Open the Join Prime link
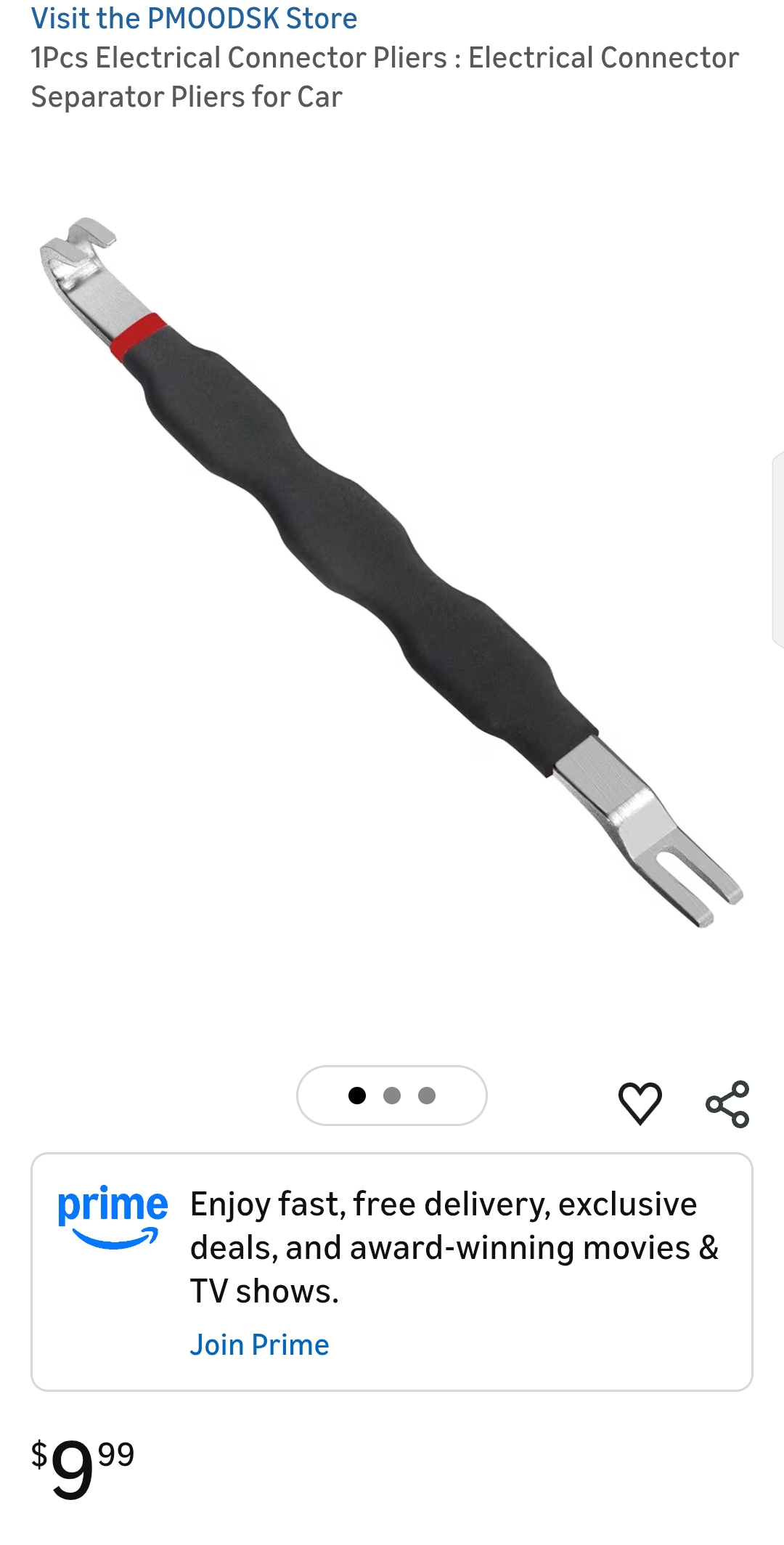The width and height of the screenshot is (784, 1545). [x=260, y=1345]
